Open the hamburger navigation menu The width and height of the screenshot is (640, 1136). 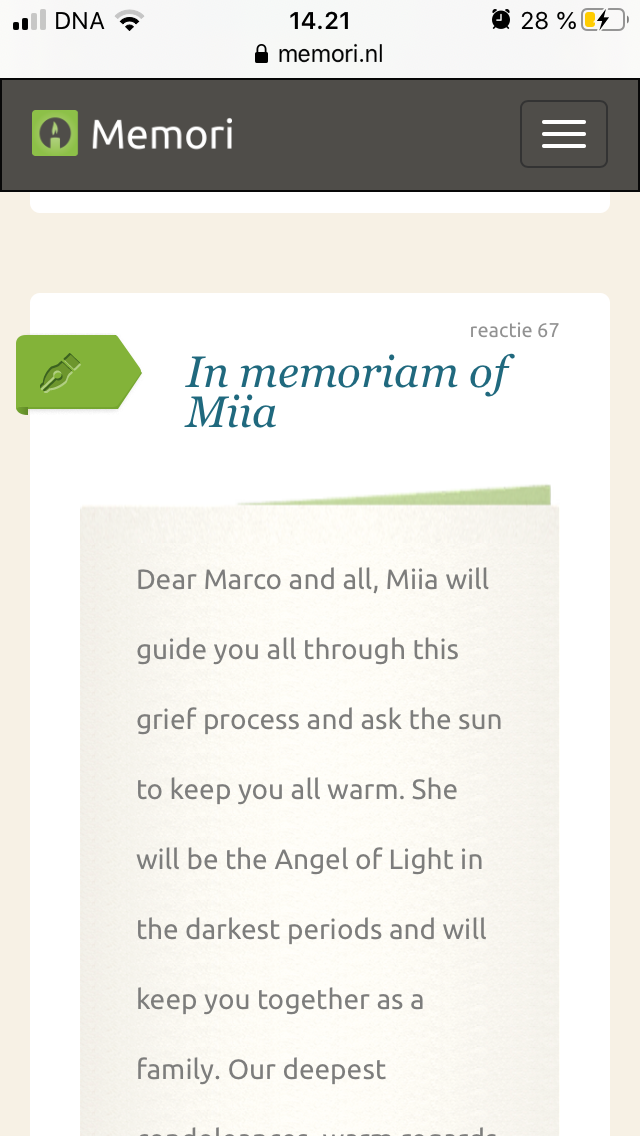point(563,134)
